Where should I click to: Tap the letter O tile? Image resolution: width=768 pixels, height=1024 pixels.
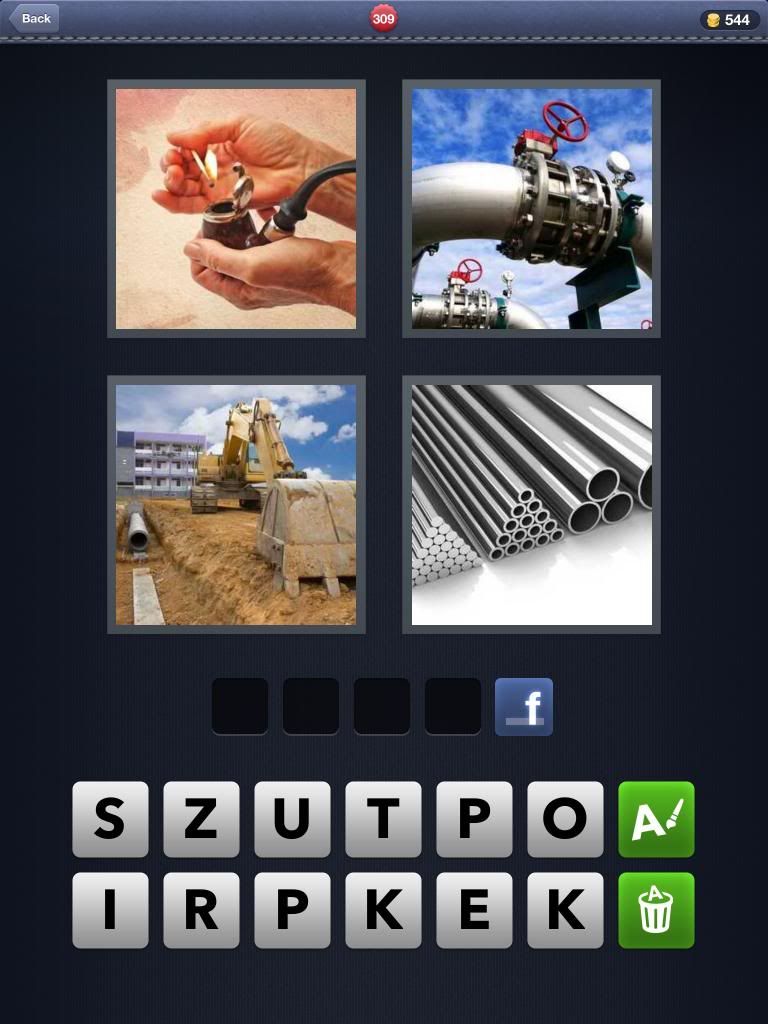[565, 819]
